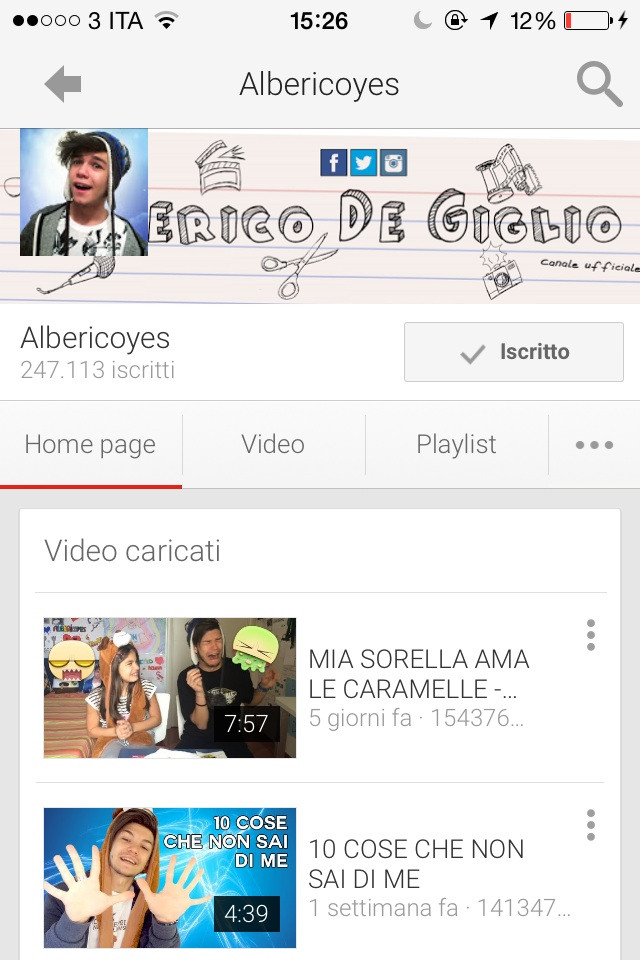
Task: Open search with the magnifier icon
Action: 600,84
